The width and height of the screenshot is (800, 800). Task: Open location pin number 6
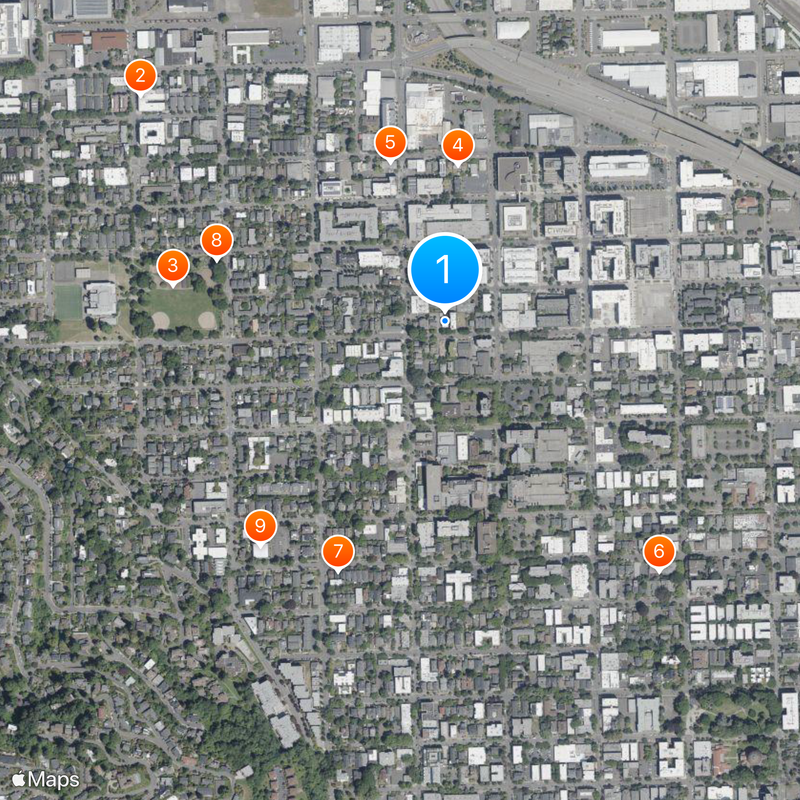click(x=658, y=551)
